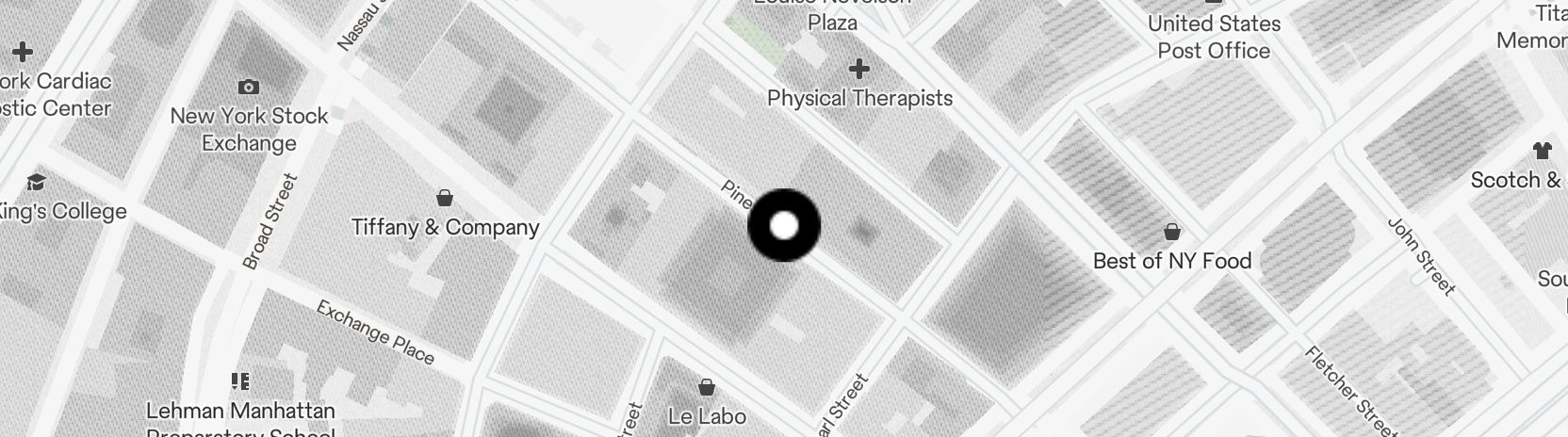Tap the black location pin marker
Viewport: 1568px width, 437px height.
(784, 226)
